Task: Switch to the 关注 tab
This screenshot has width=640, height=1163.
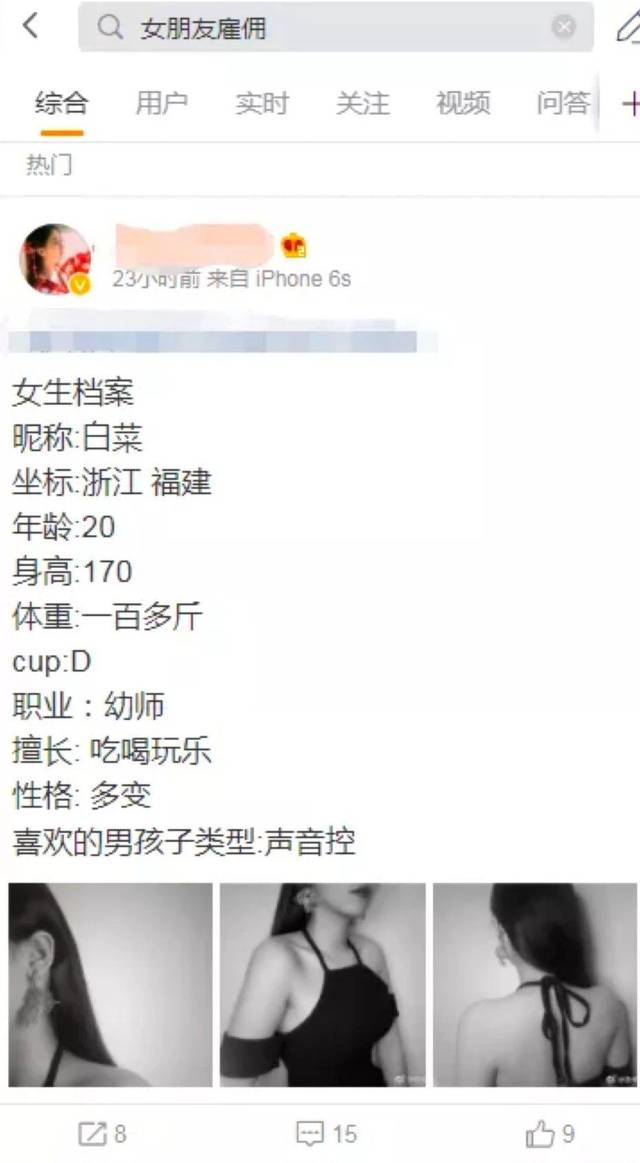Action: [x=361, y=103]
